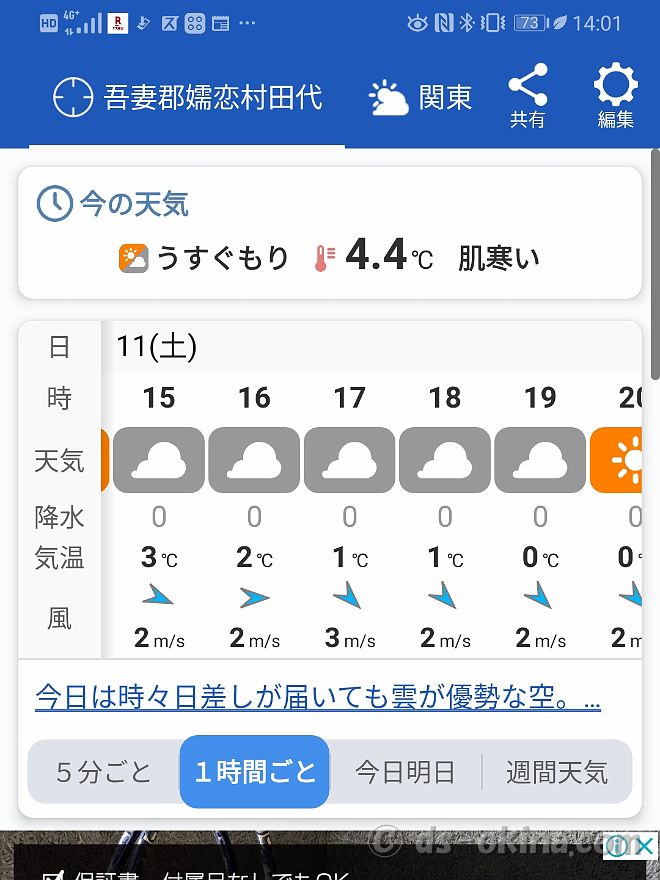View the 週間天気 weekly forecast
Viewport: 660px width, 880px height.
556,772
